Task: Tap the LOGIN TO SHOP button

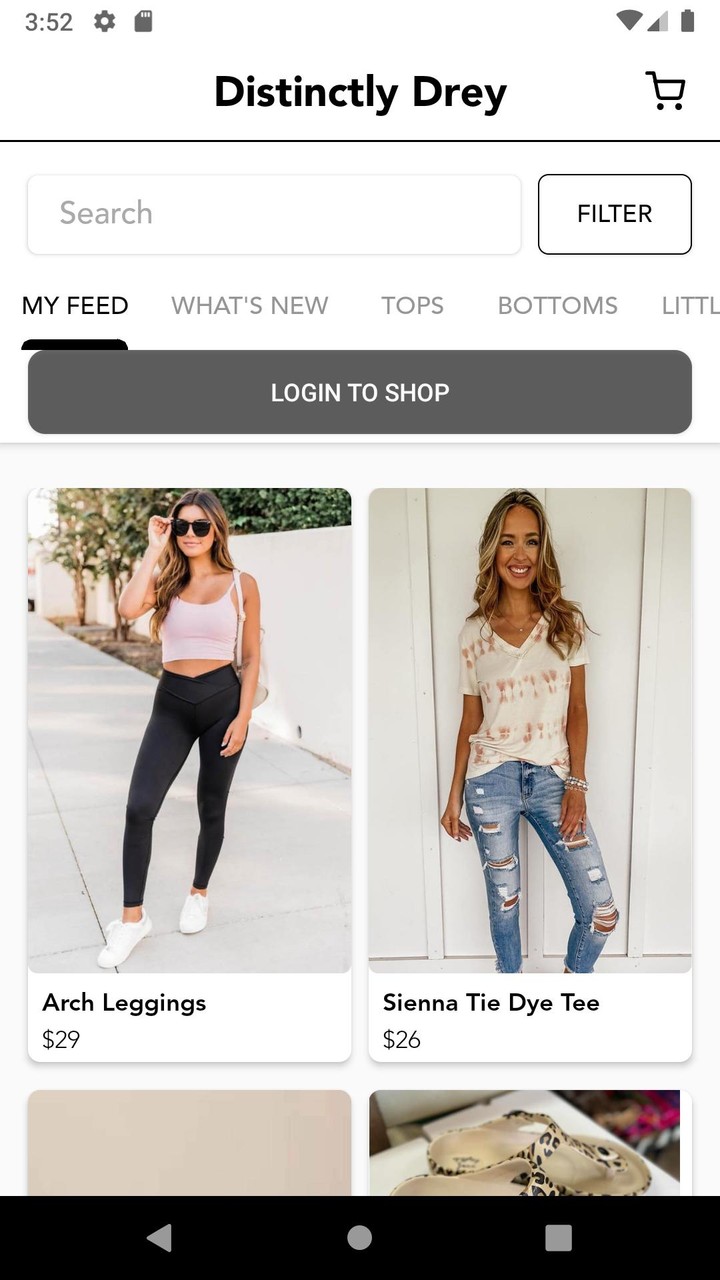Action: click(360, 392)
